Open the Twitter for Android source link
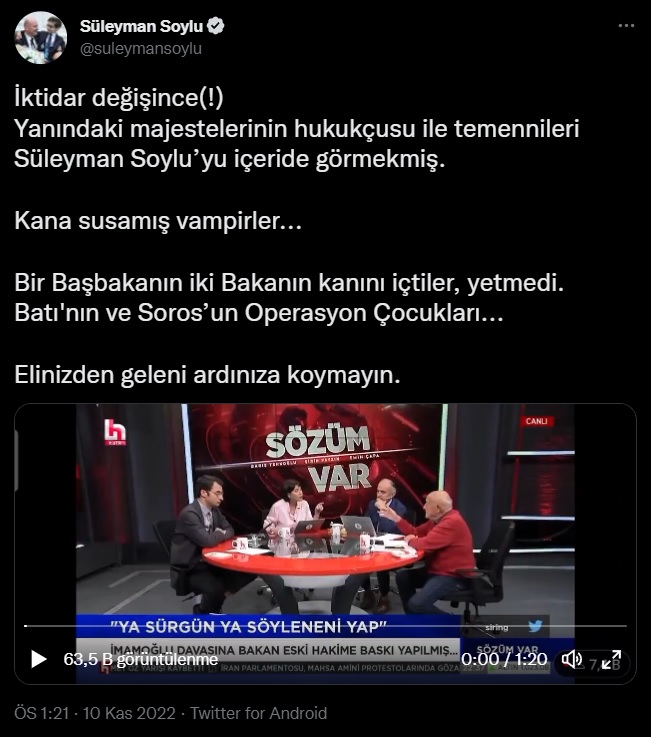The image size is (651, 737). [258, 713]
